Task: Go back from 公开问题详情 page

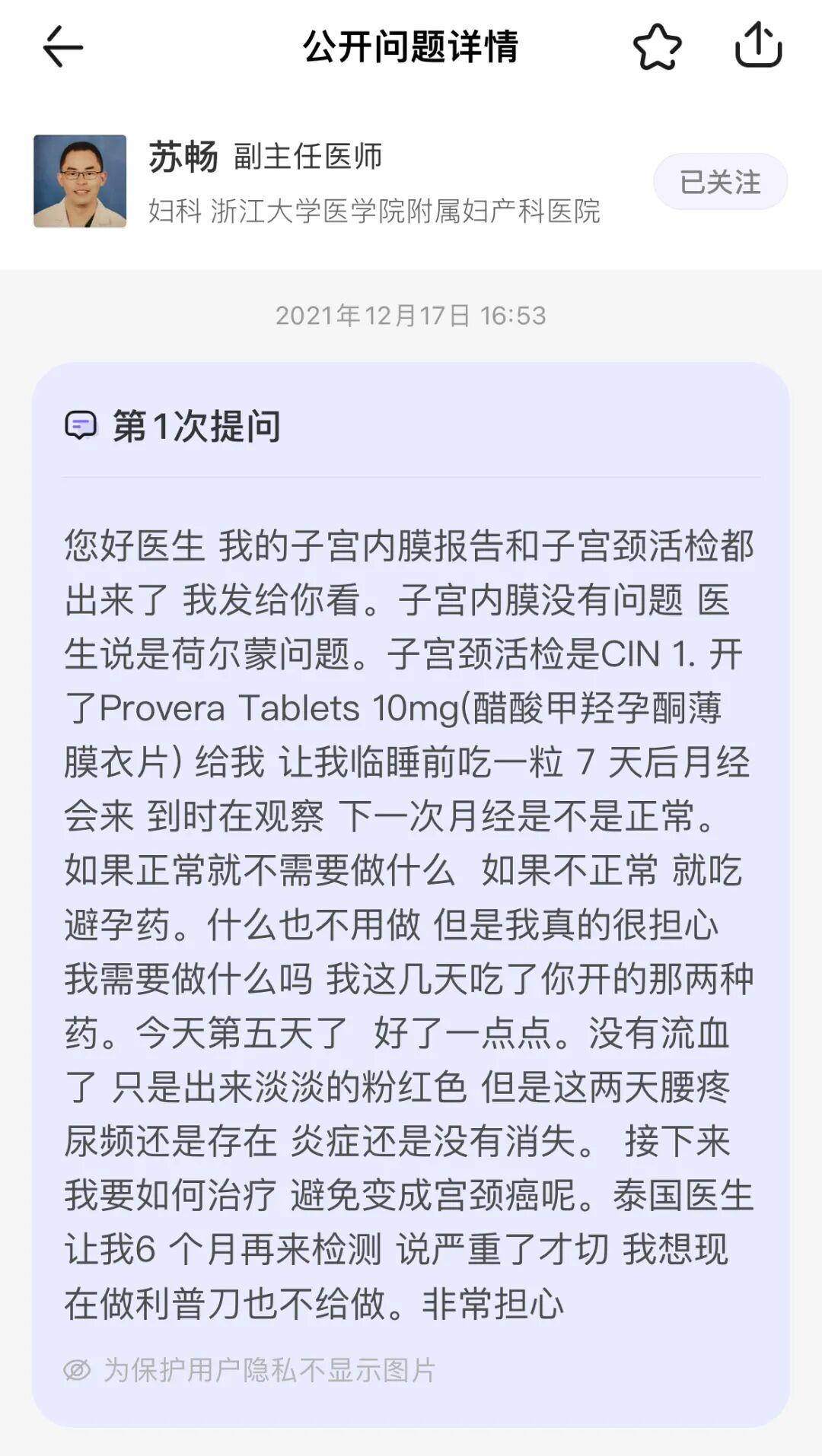Action: (x=62, y=47)
